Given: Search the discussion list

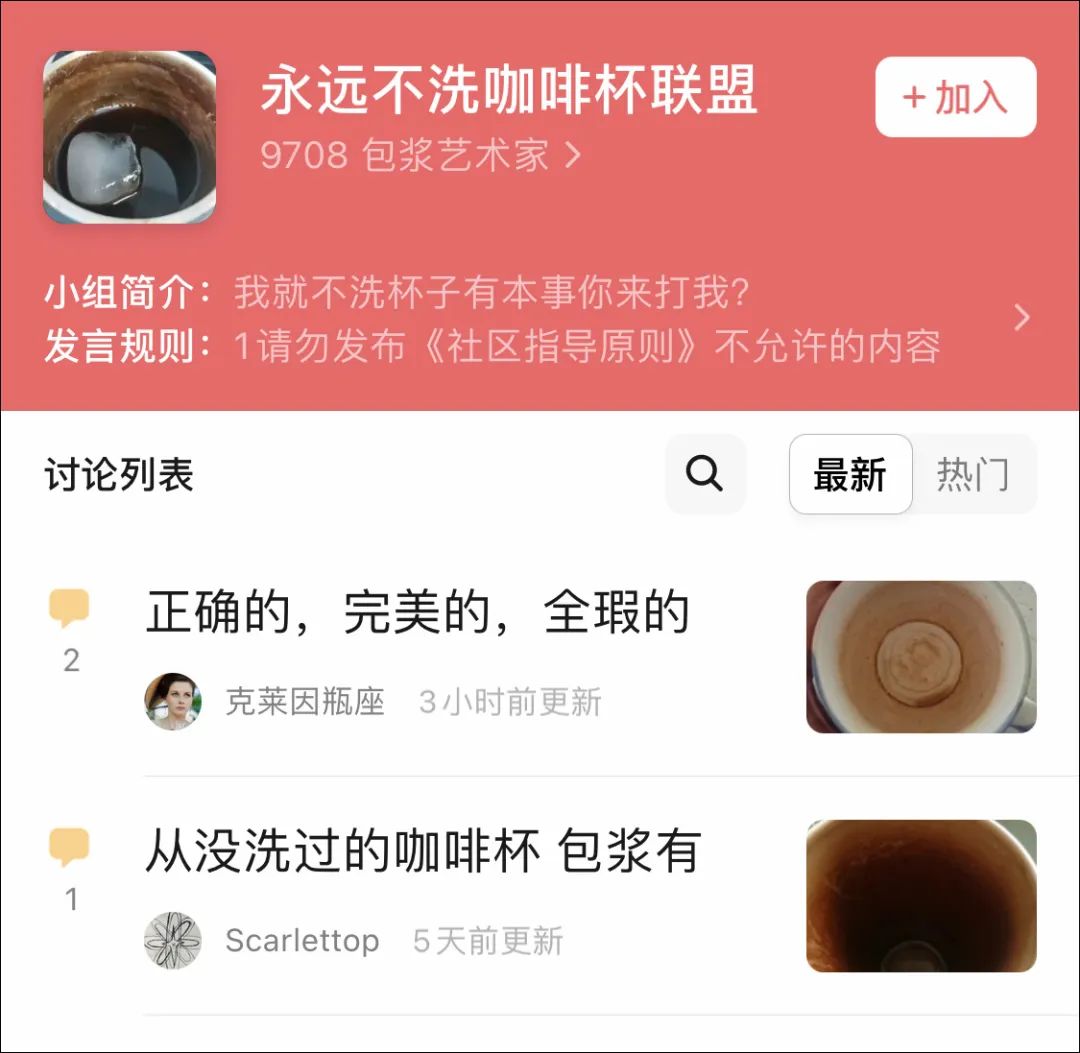Looking at the screenshot, I should (705, 474).
